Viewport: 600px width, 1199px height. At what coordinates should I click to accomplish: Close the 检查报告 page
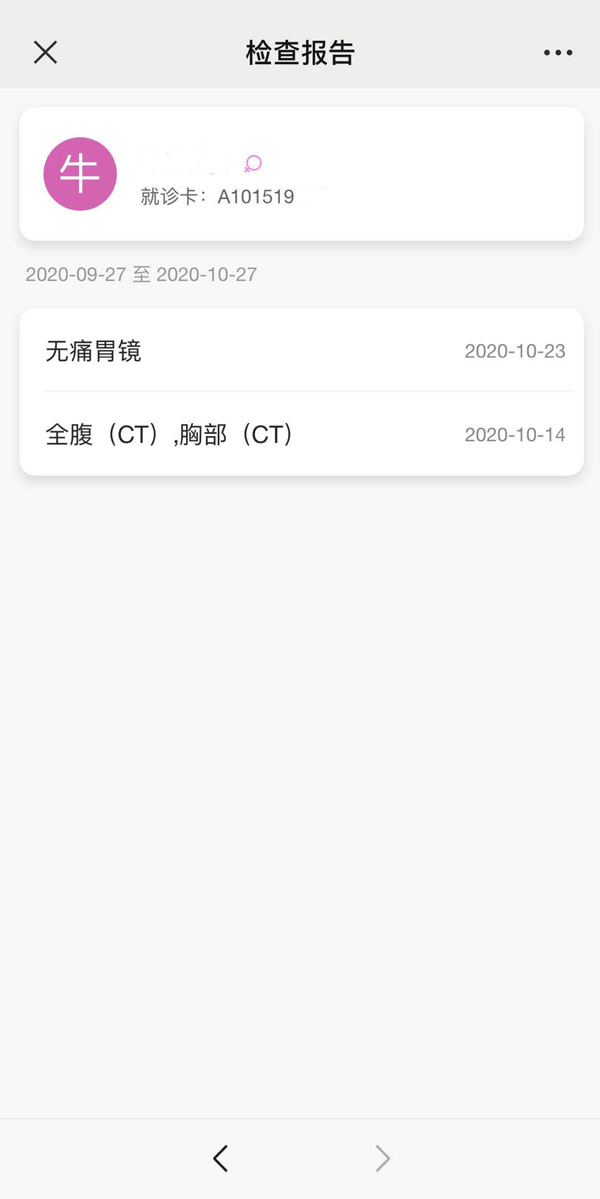[x=45, y=53]
